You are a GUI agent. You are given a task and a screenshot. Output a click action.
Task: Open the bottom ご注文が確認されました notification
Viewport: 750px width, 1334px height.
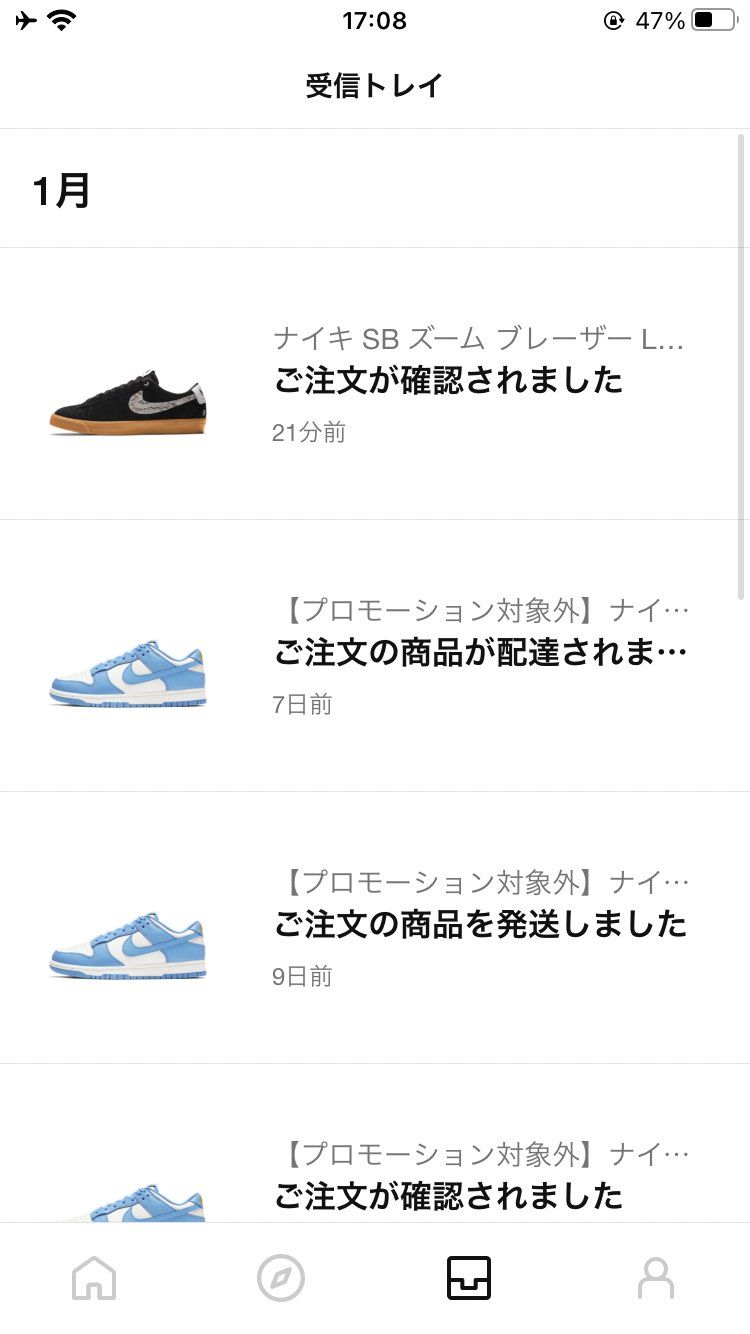click(x=448, y=1196)
